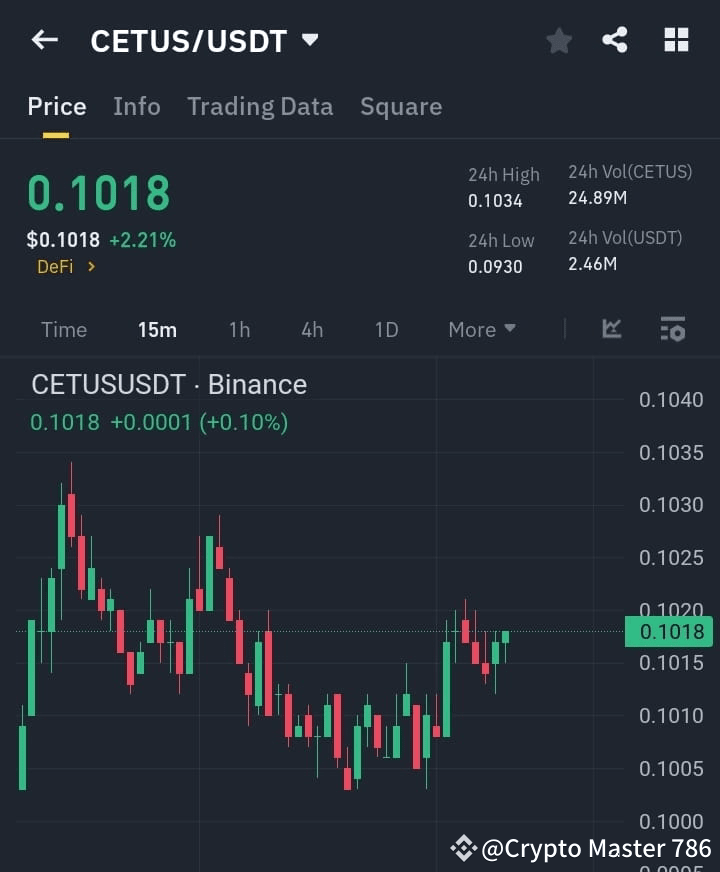
Task: Switch to the Trading Data tab
Action: pos(260,106)
